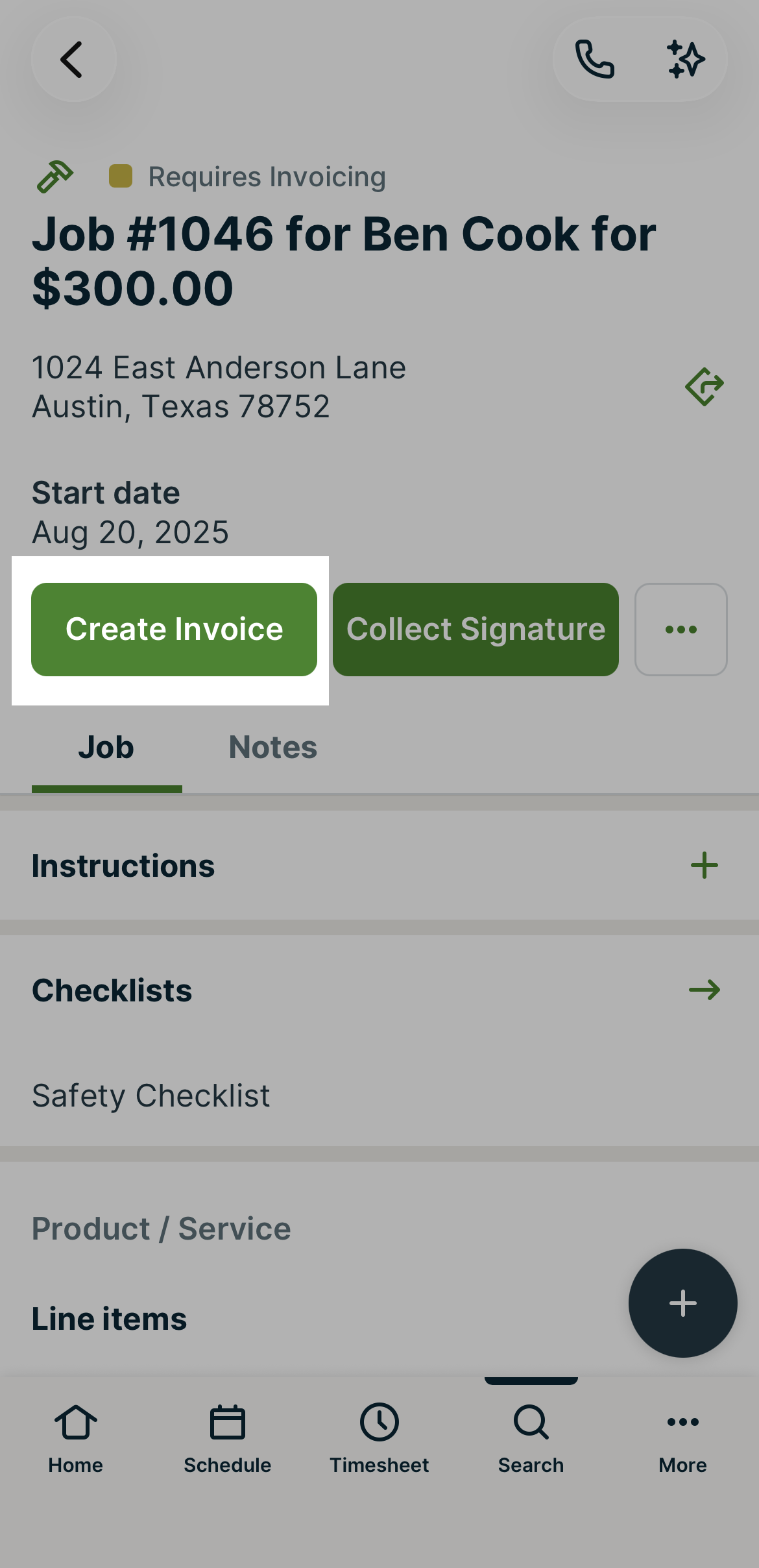Screen dimensions: 759x1568
Task: Tap the phone call icon
Action: [594, 59]
